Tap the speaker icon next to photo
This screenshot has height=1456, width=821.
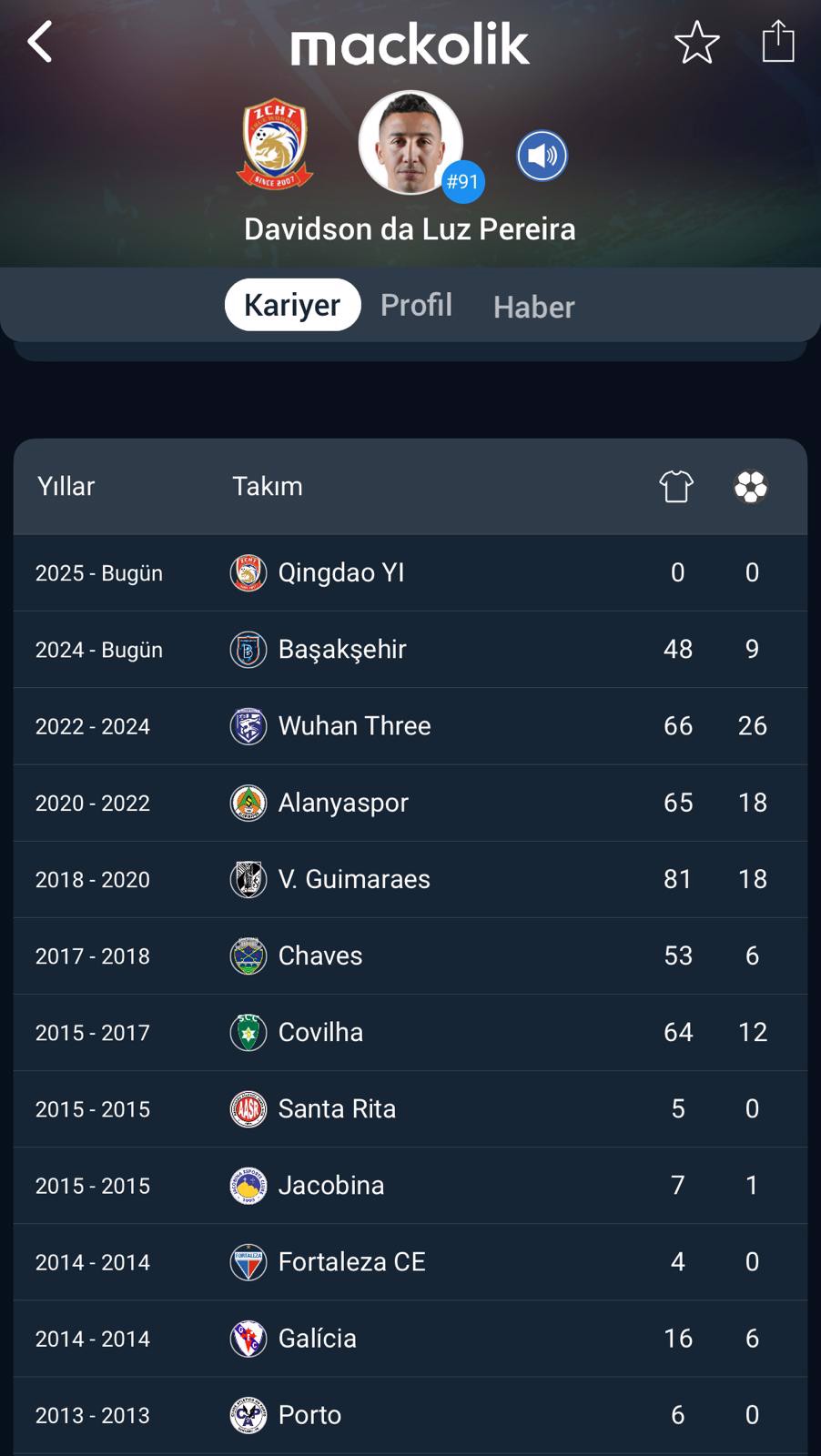[x=542, y=156]
